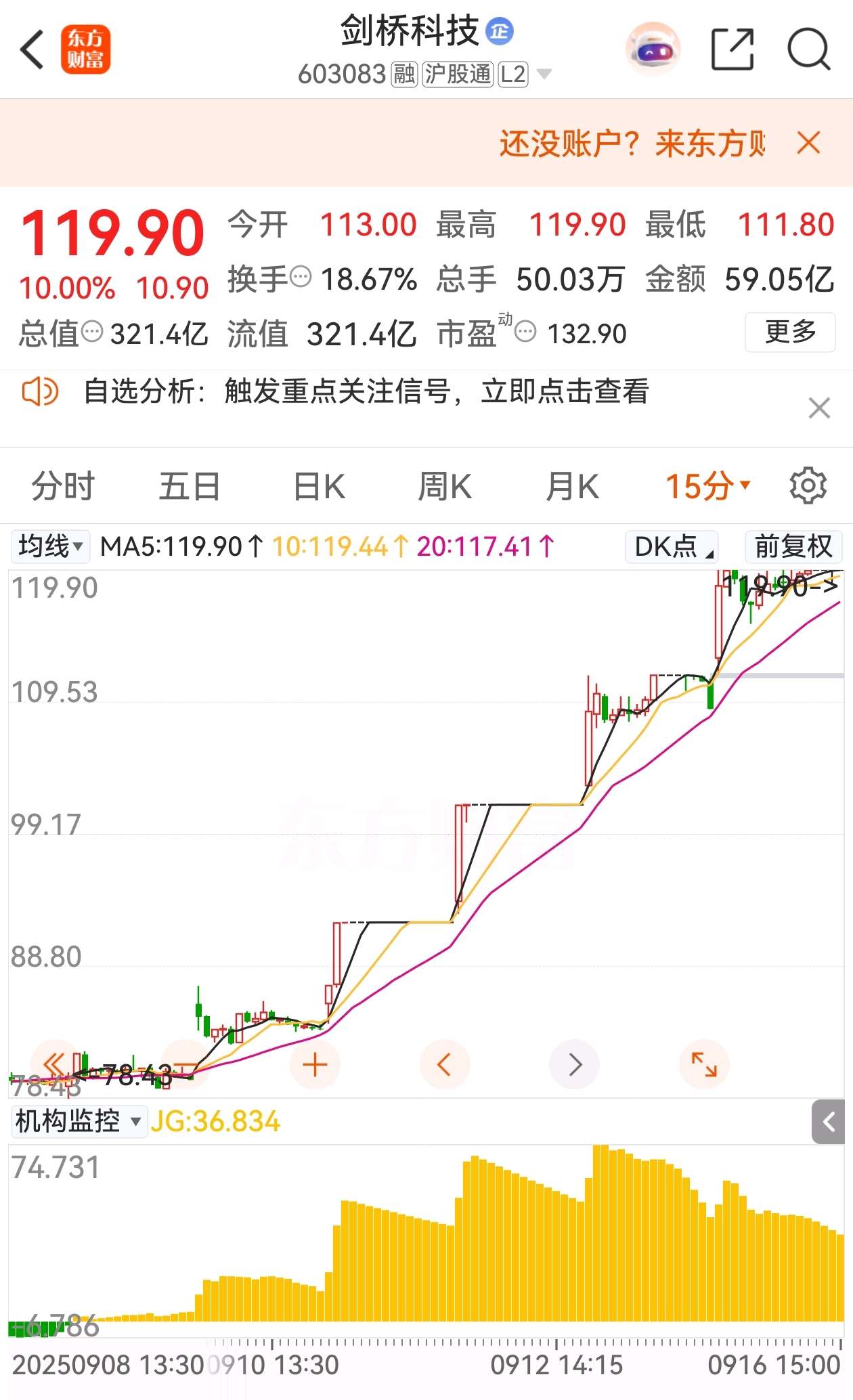This screenshot has height=1400, width=853.
Task: Close the 自选分析 notice
Action: (819, 408)
